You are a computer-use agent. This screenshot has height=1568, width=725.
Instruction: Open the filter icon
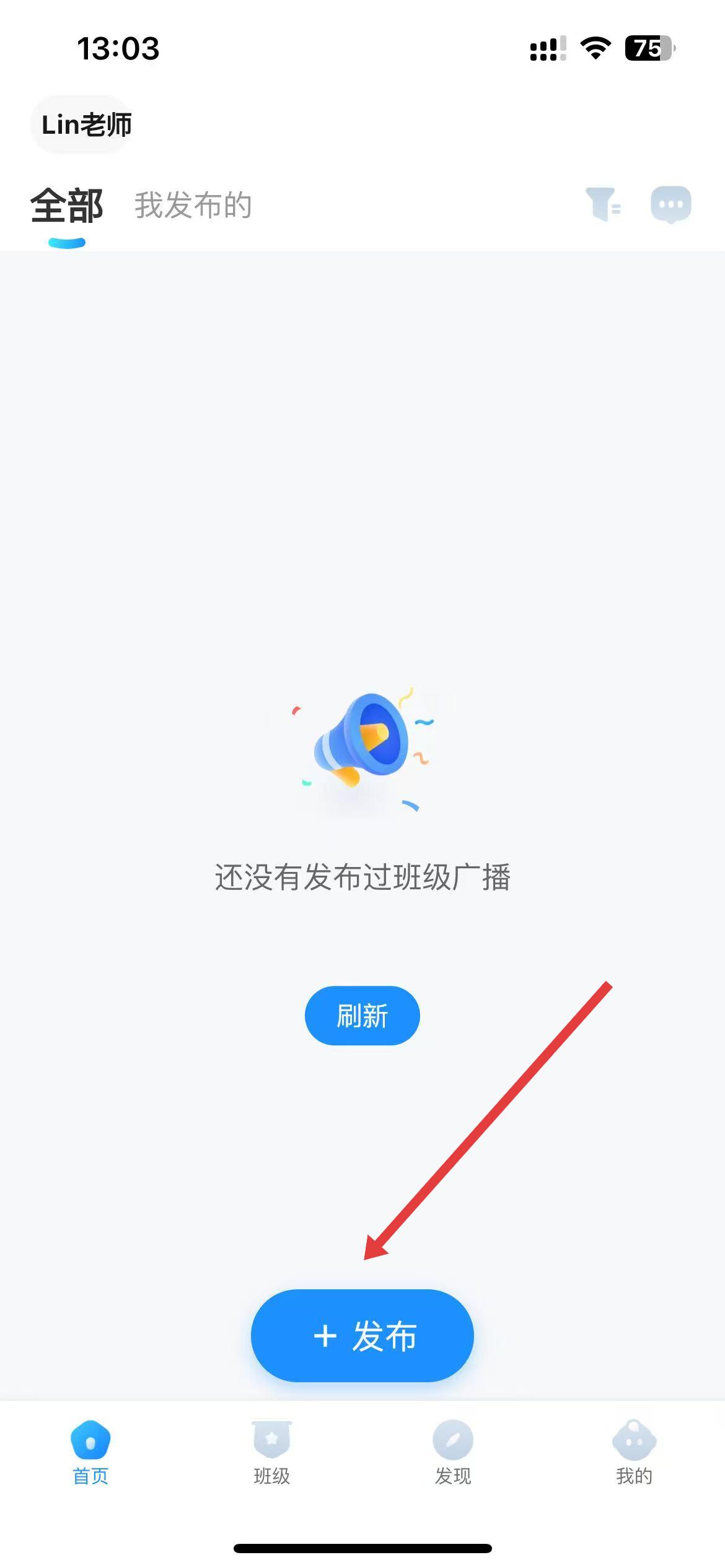(x=603, y=204)
